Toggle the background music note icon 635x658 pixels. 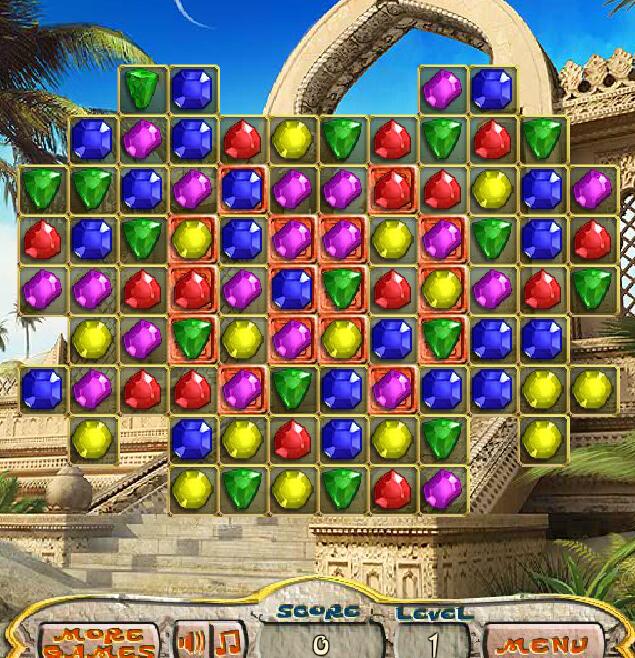229,640
